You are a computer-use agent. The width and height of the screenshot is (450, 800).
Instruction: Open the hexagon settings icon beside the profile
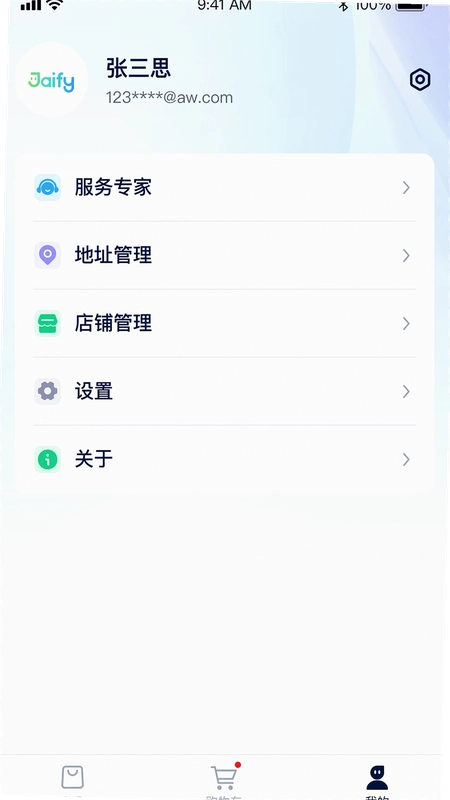tap(420, 80)
